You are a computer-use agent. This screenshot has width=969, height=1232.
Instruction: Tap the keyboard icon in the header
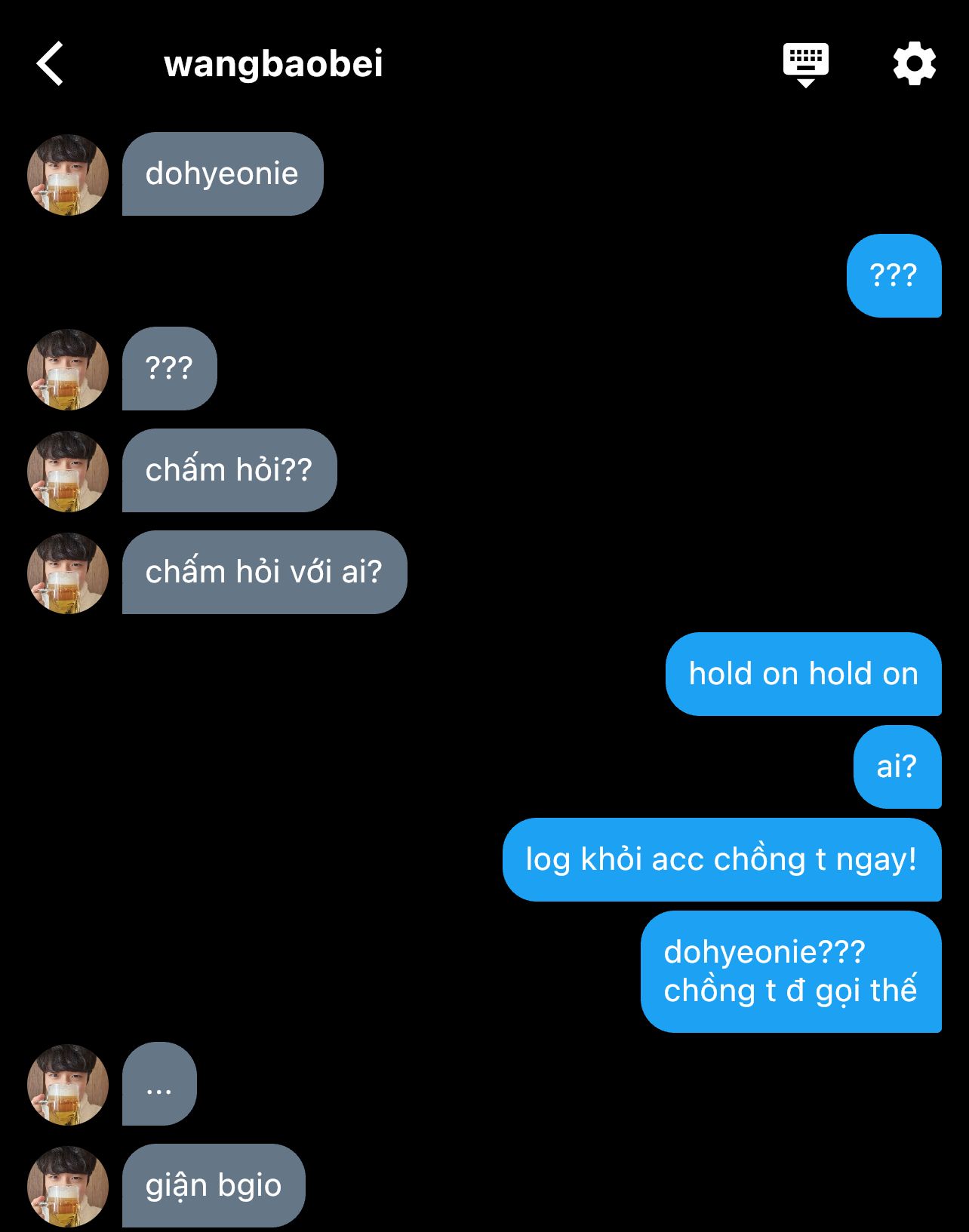pos(805,64)
